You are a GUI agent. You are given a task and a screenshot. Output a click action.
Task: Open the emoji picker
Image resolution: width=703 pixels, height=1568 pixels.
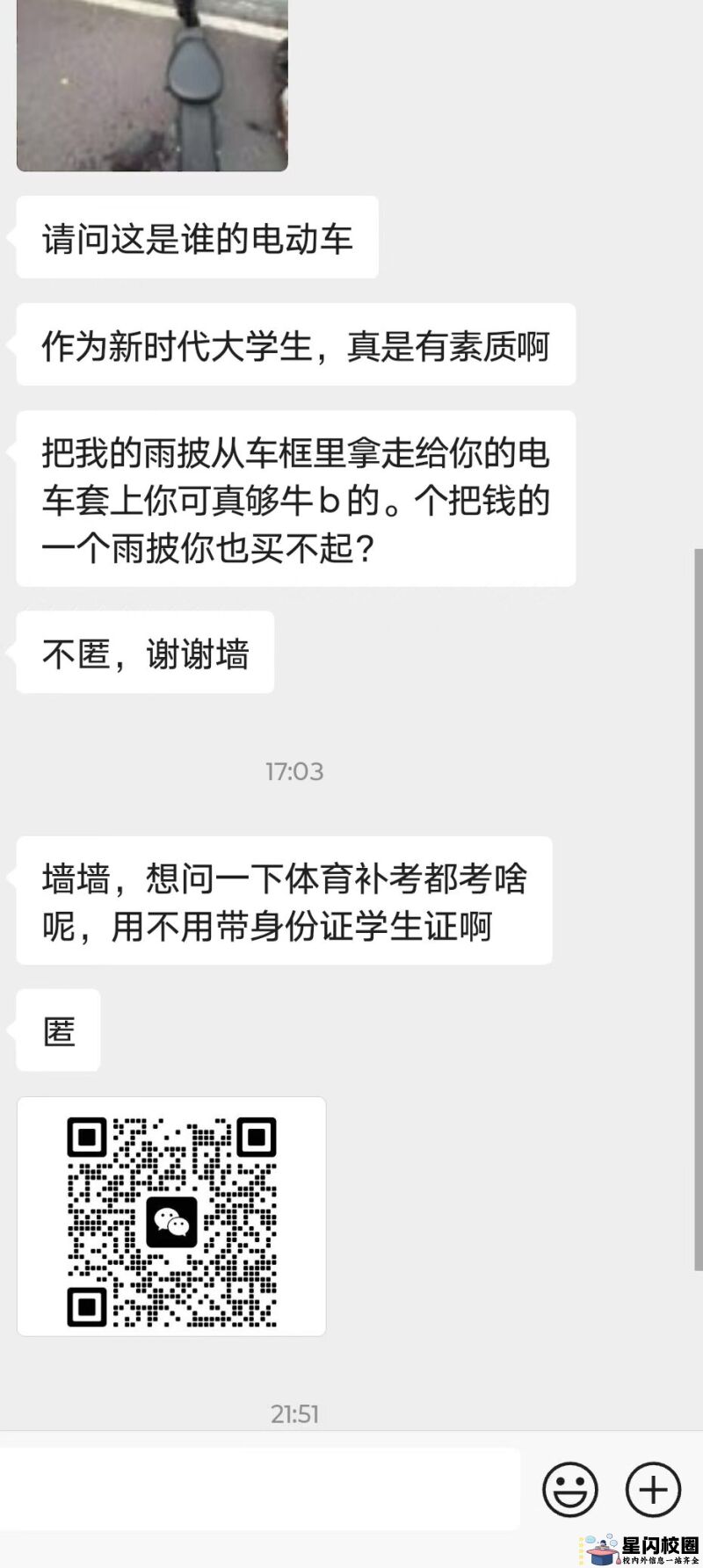point(570,1489)
